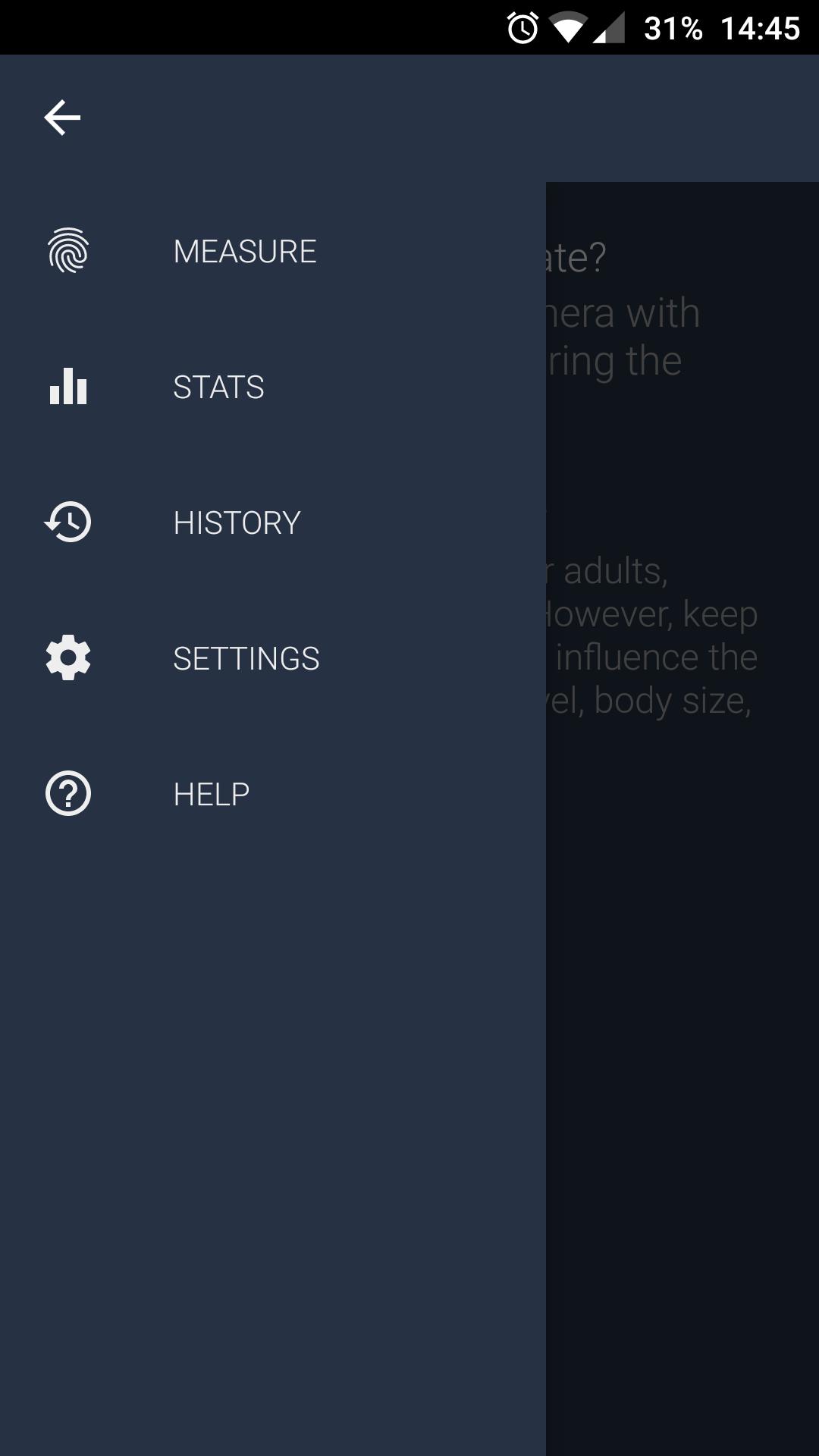
Task: Open Settings from the drawer
Action: pyautogui.click(x=273, y=658)
